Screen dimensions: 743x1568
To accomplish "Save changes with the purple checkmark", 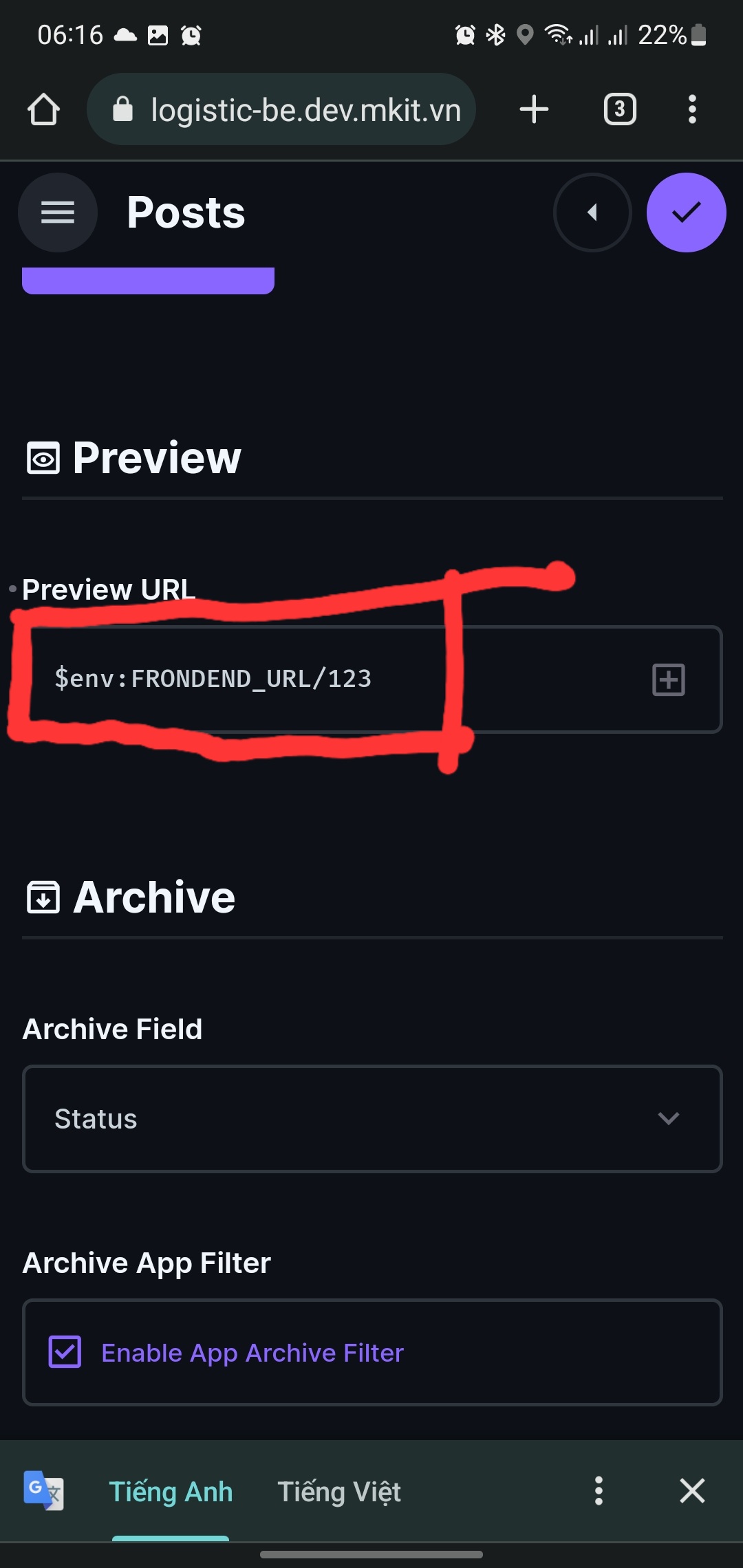I will click(x=686, y=213).
